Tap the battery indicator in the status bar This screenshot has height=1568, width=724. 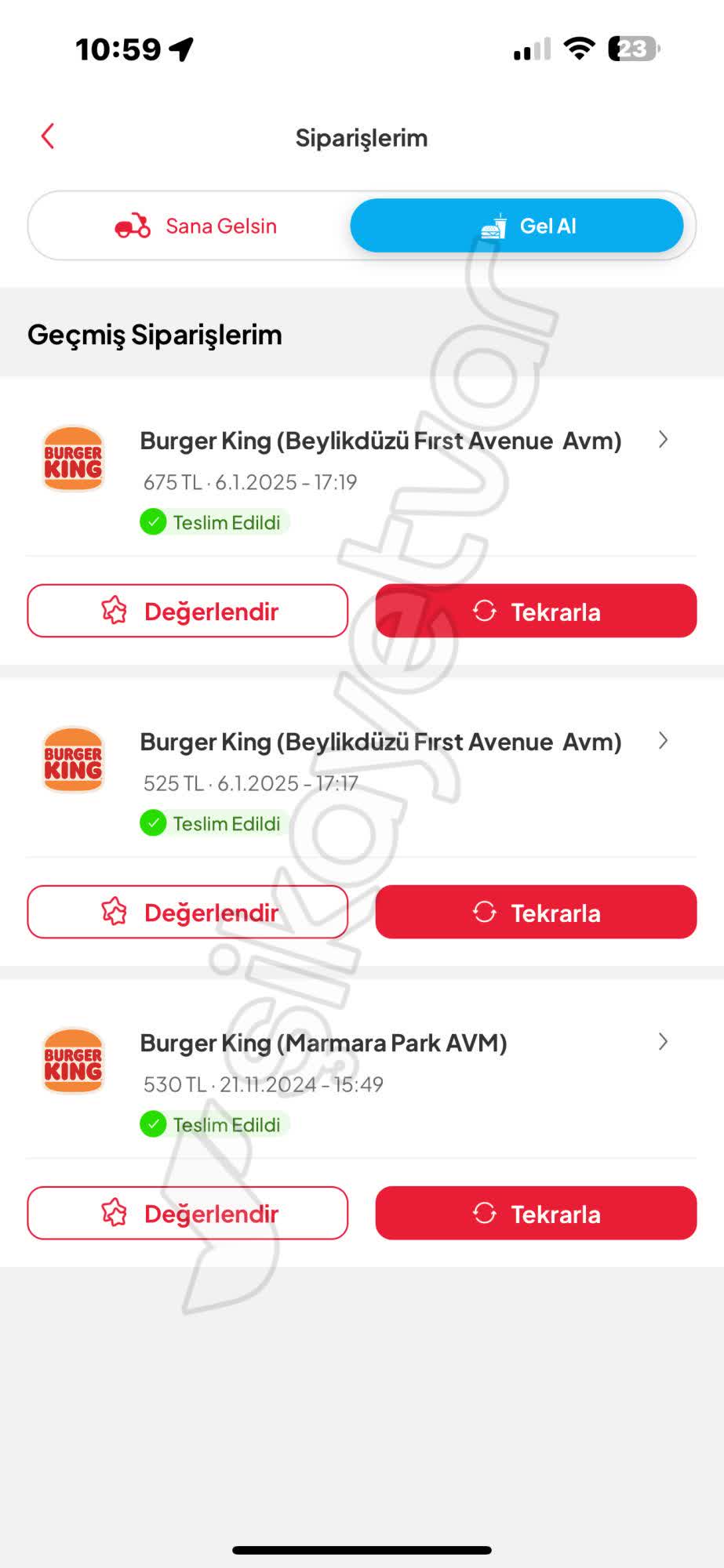pos(632,49)
